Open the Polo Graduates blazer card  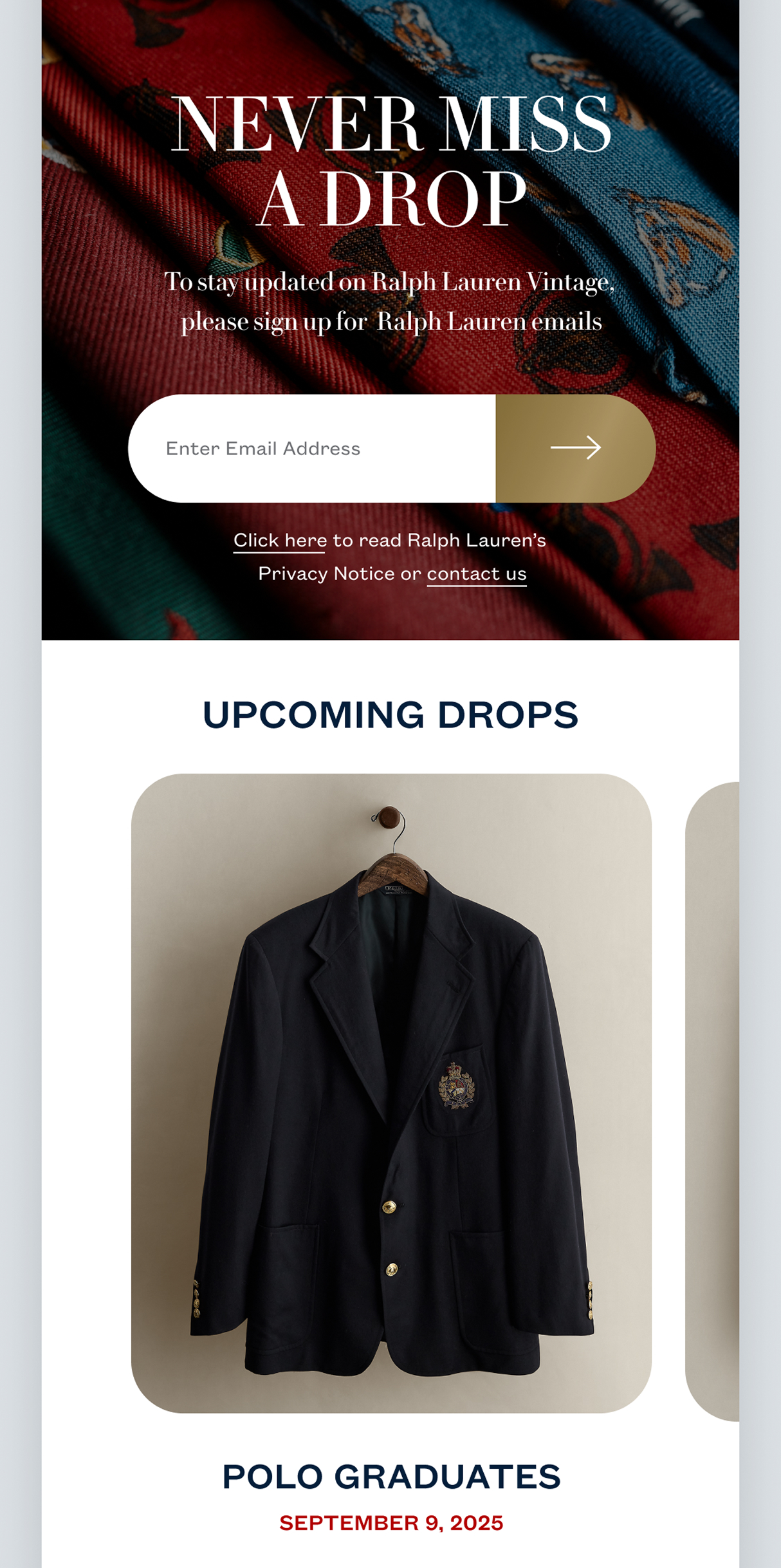[391, 1092]
